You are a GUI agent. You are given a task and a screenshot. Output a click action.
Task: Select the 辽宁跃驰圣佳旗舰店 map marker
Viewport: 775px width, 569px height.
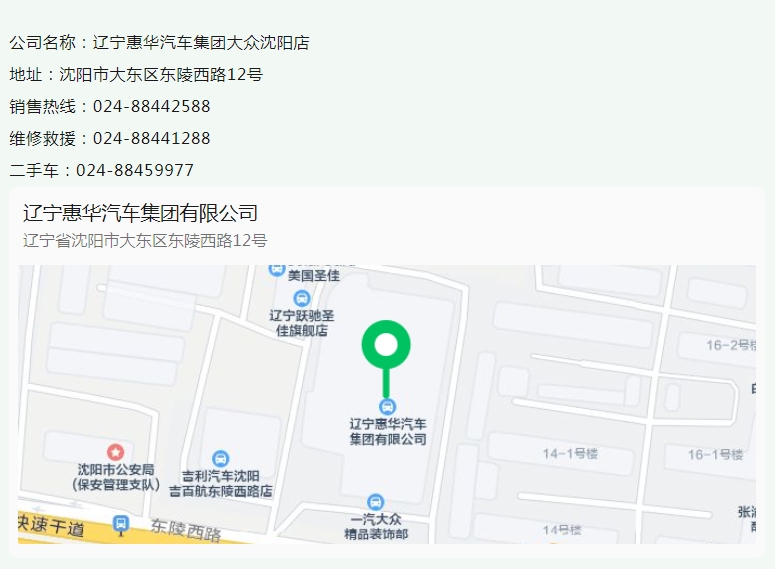302,298
